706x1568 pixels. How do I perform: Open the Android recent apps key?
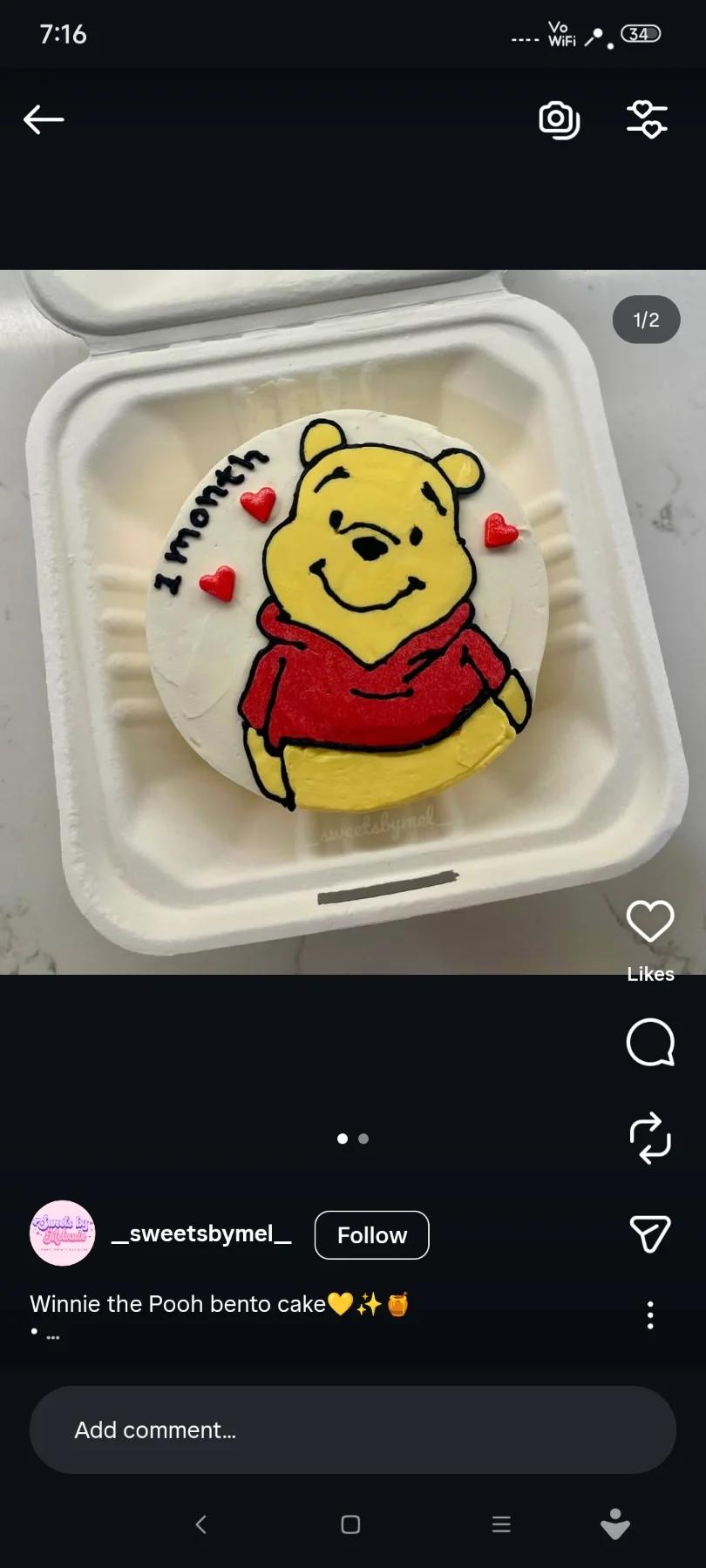[501, 1524]
